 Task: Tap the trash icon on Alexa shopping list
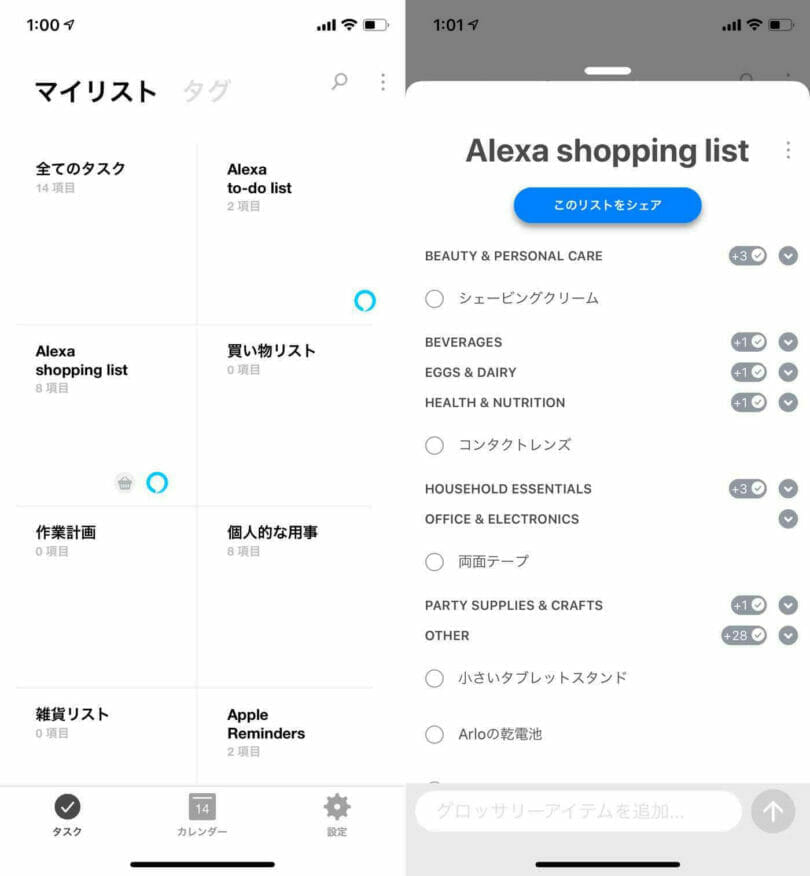coord(124,482)
